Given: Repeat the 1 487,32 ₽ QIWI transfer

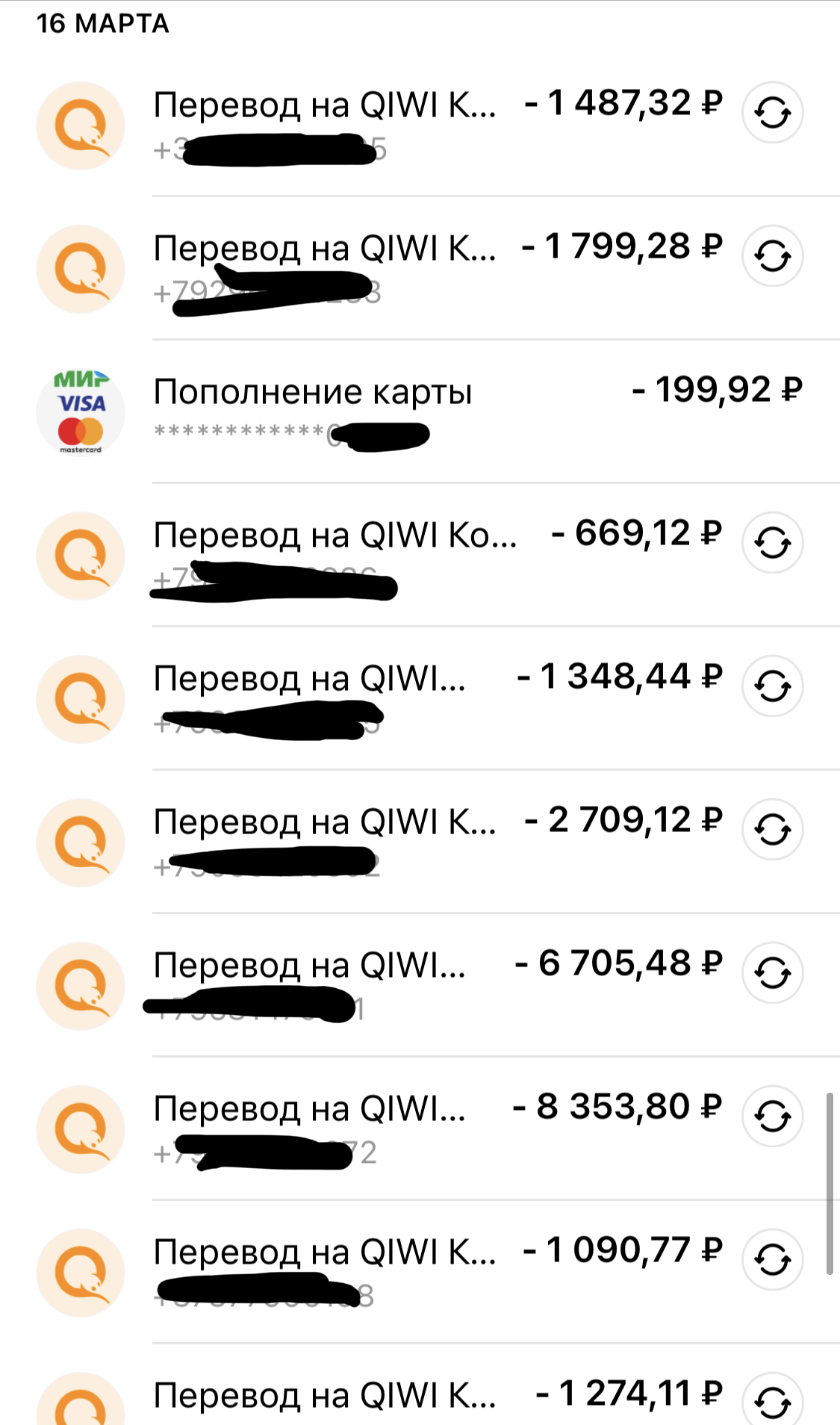Looking at the screenshot, I should 772,113.
